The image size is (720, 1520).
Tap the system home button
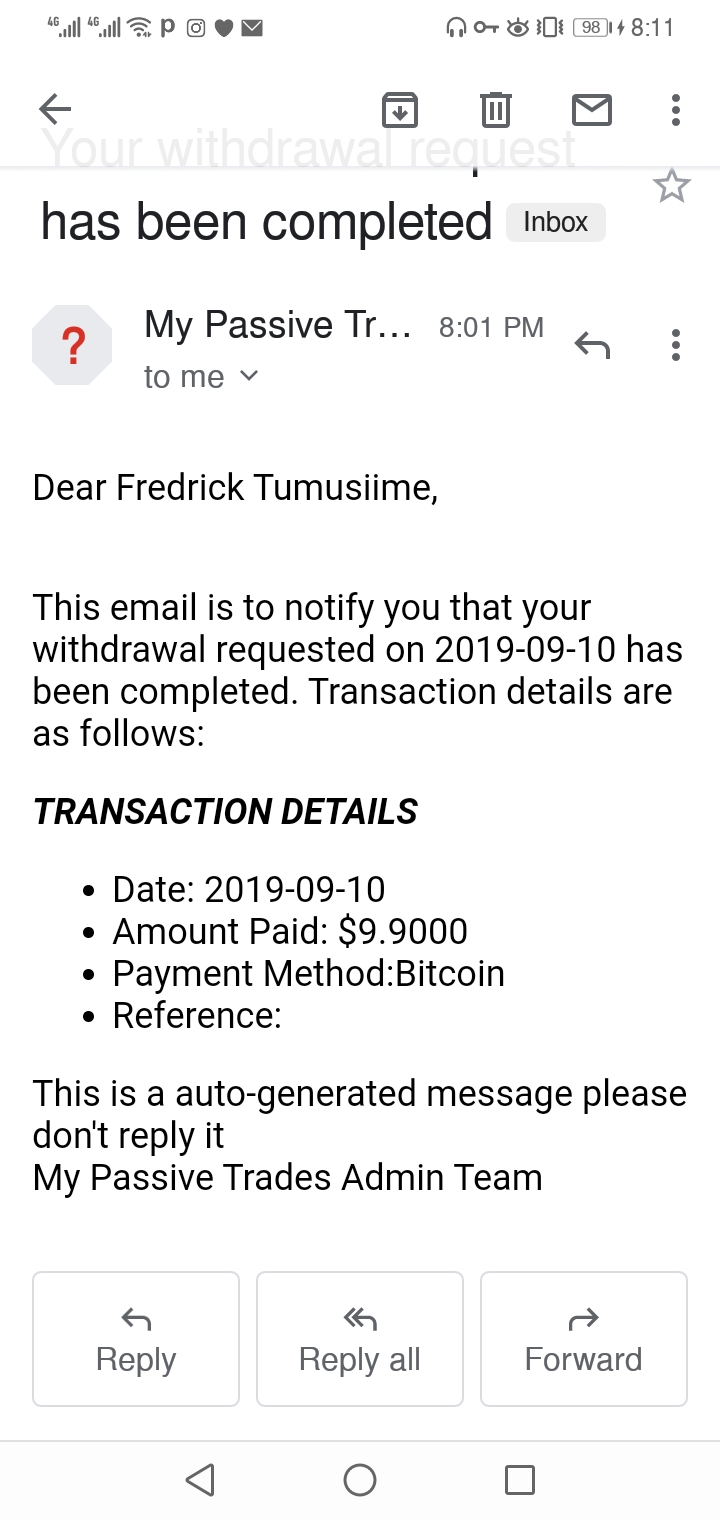pyautogui.click(x=360, y=1479)
